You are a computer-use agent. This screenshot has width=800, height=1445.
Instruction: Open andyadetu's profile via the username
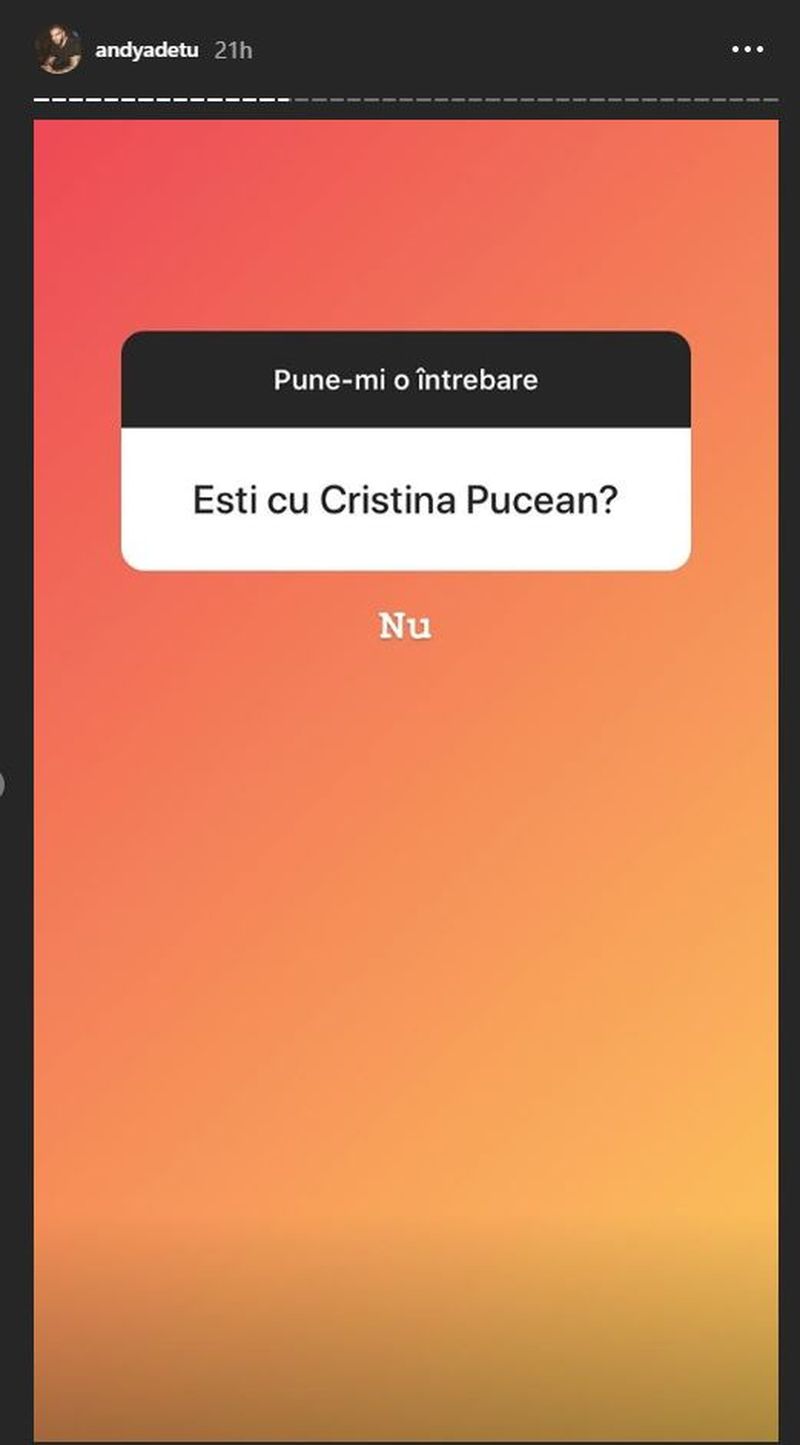pyautogui.click(x=150, y=47)
